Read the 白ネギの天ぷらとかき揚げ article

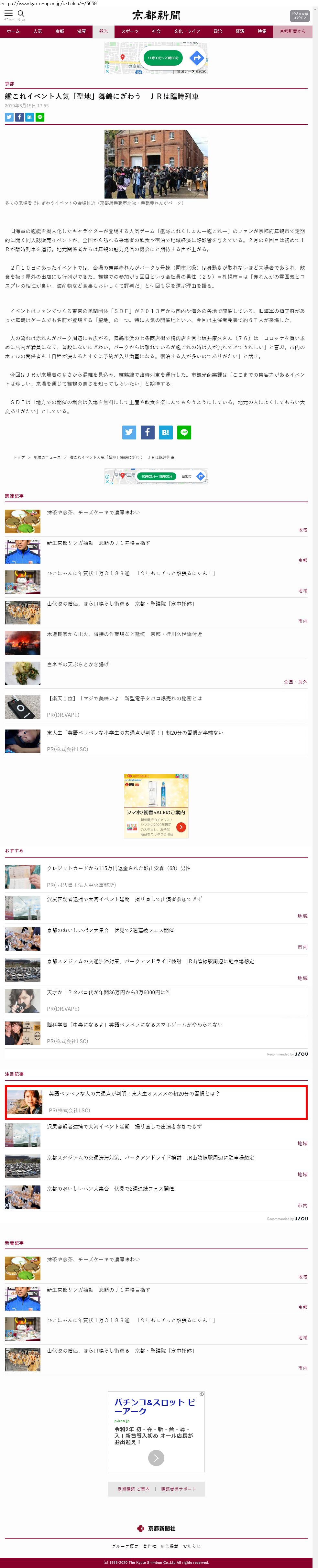78,664
